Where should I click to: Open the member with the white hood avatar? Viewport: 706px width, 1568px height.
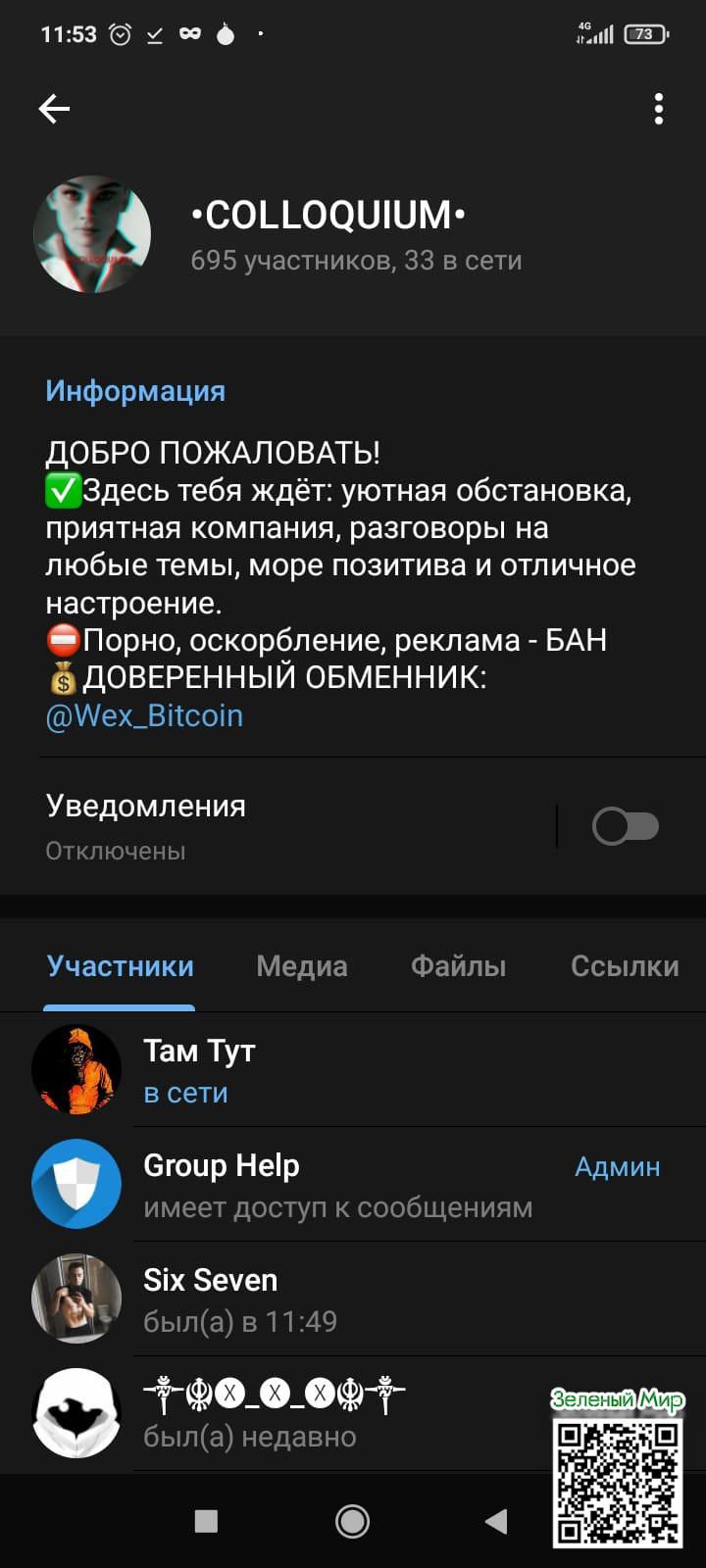click(x=294, y=1414)
